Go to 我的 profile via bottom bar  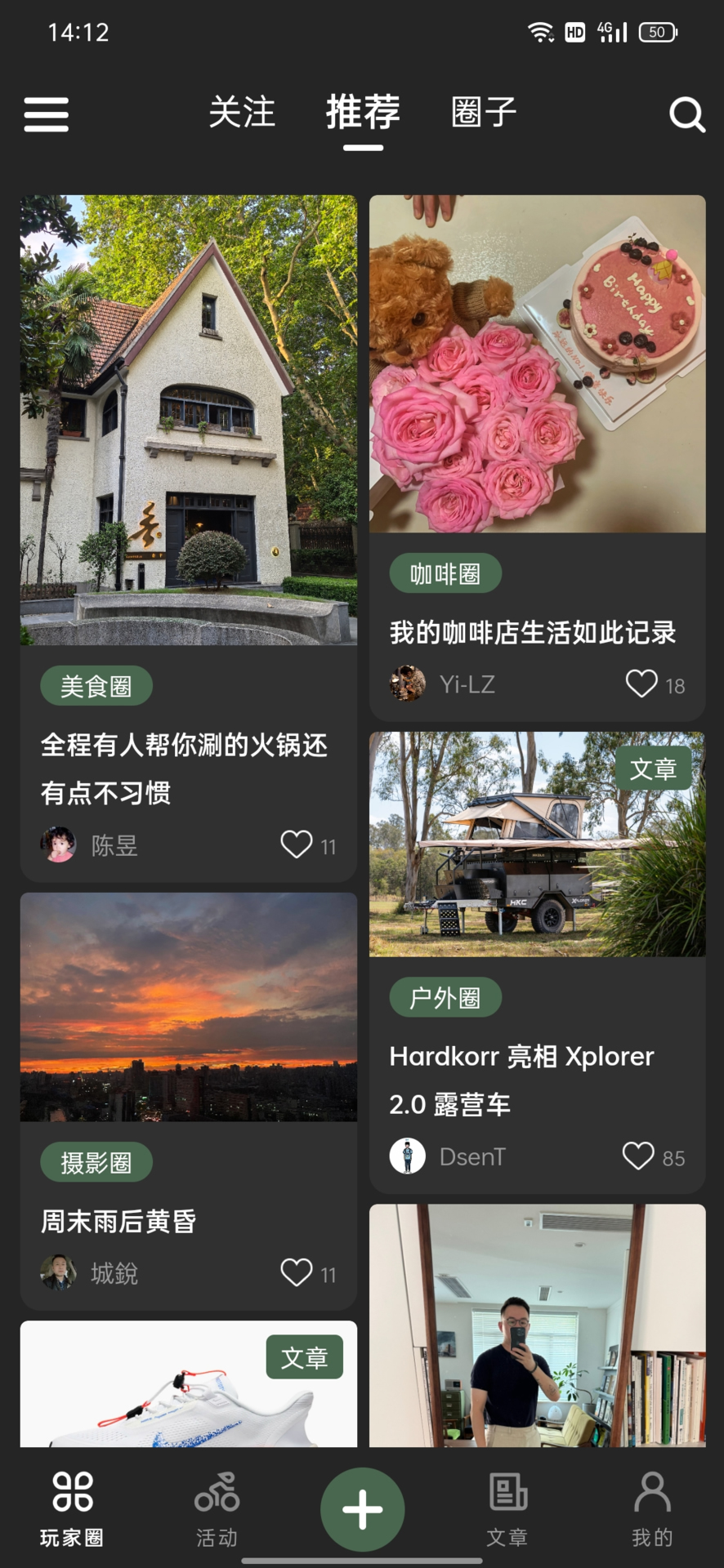pyautogui.click(x=651, y=1503)
